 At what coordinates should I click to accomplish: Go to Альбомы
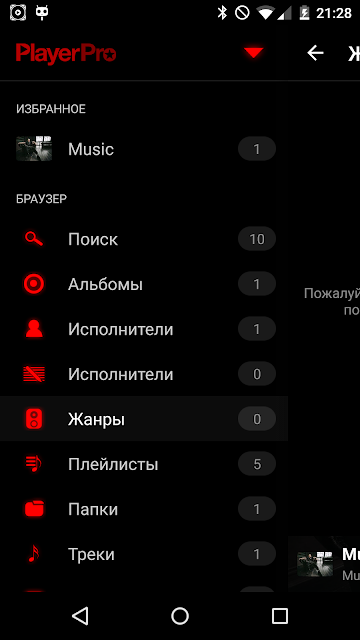[x=144, y=284]
